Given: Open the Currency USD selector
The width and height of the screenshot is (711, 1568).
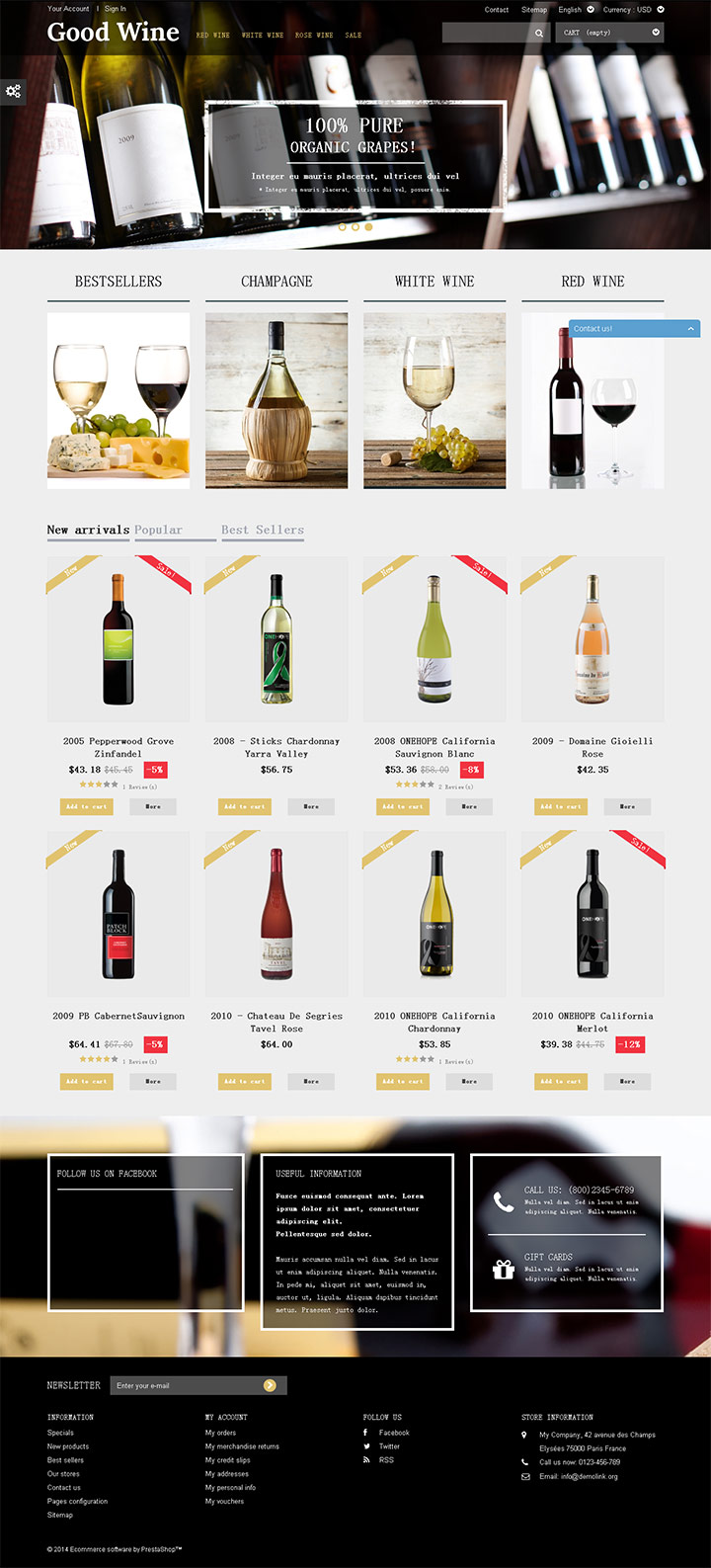Looking at the screenshot, I should point(633,10).
